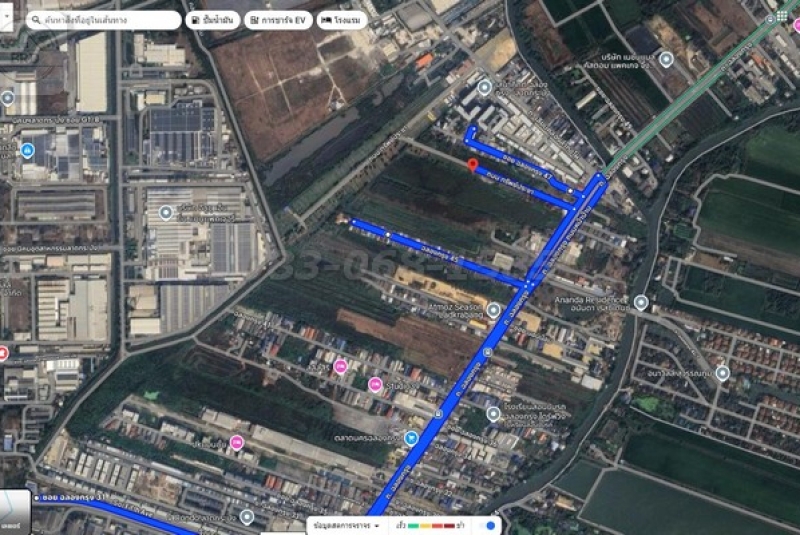Open the Atmoz Season place marker
The height and width of the screenshot is (535, 800).
[x=493, y=309]
